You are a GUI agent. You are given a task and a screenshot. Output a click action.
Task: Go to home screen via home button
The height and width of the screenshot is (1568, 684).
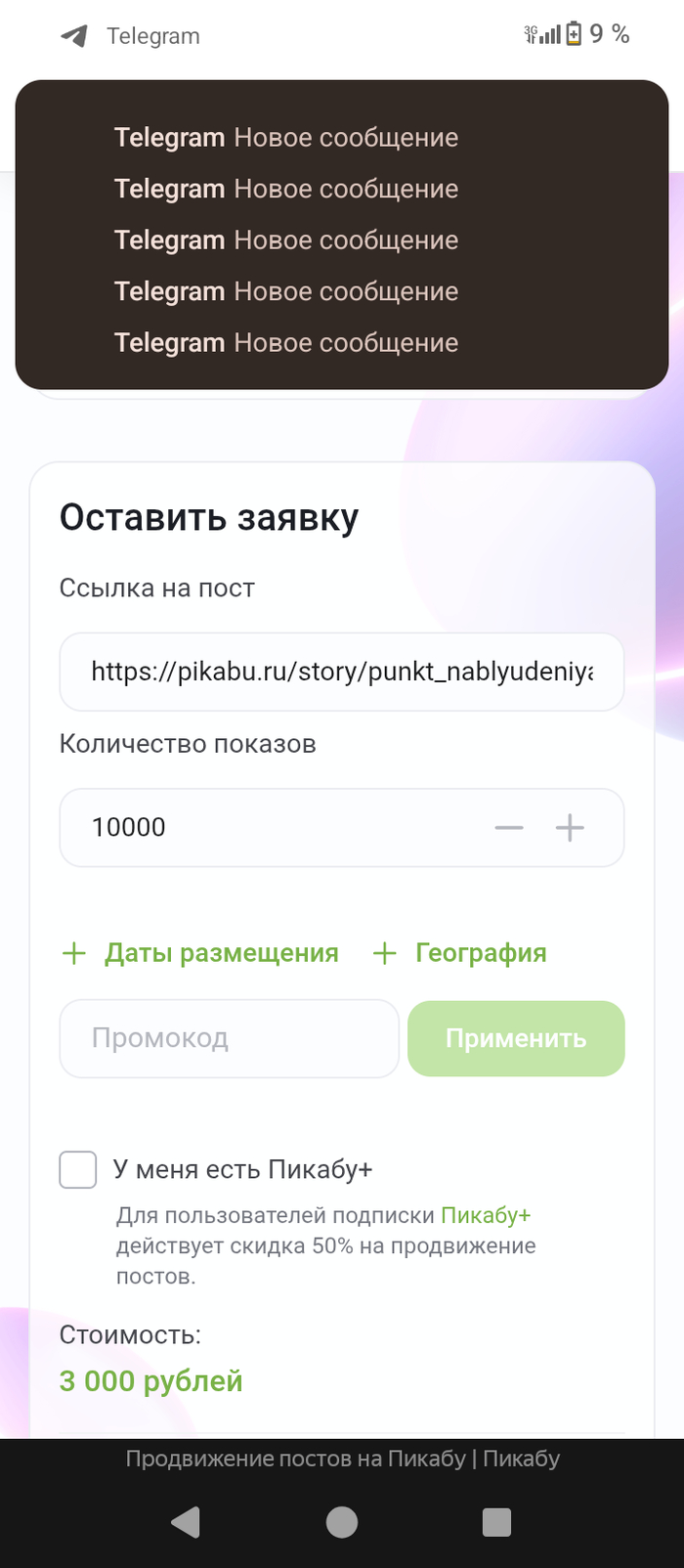342,1522
